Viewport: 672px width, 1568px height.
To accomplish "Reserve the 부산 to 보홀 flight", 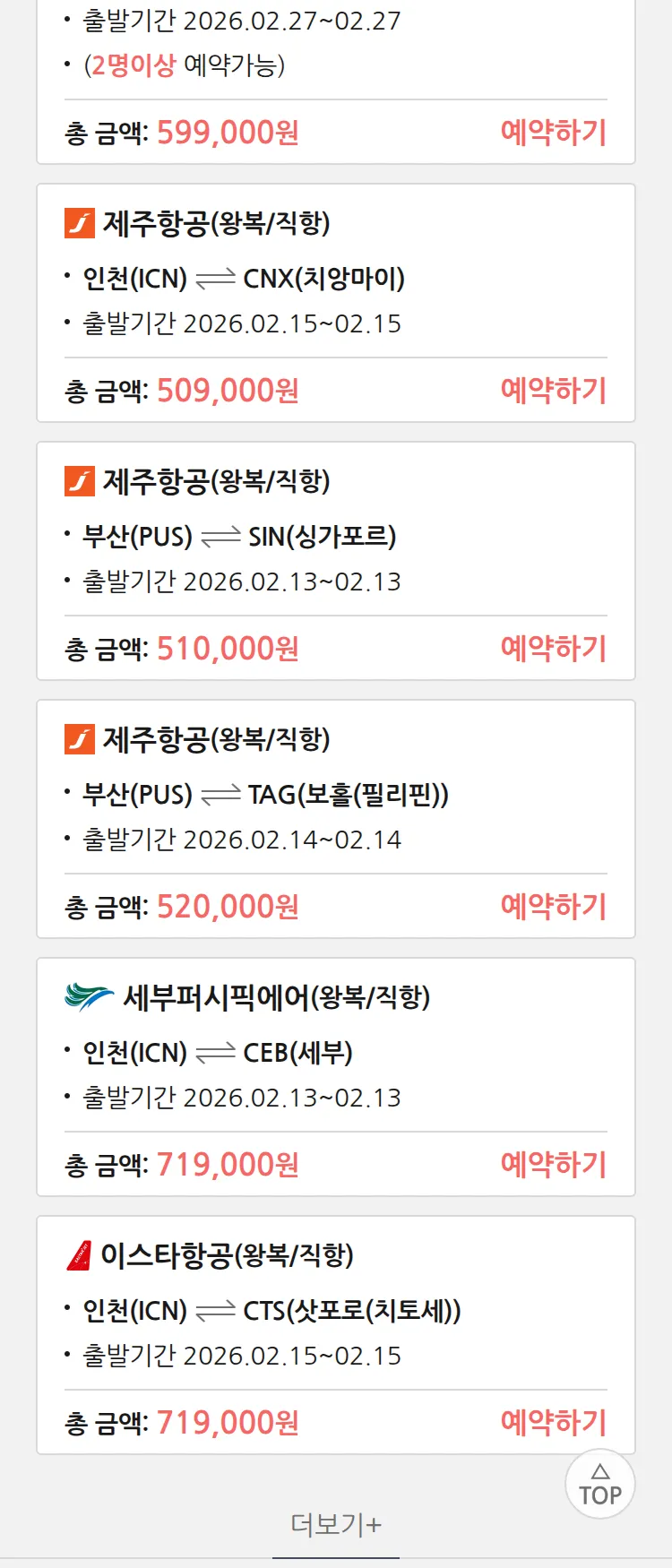I will tap(553, 907).
